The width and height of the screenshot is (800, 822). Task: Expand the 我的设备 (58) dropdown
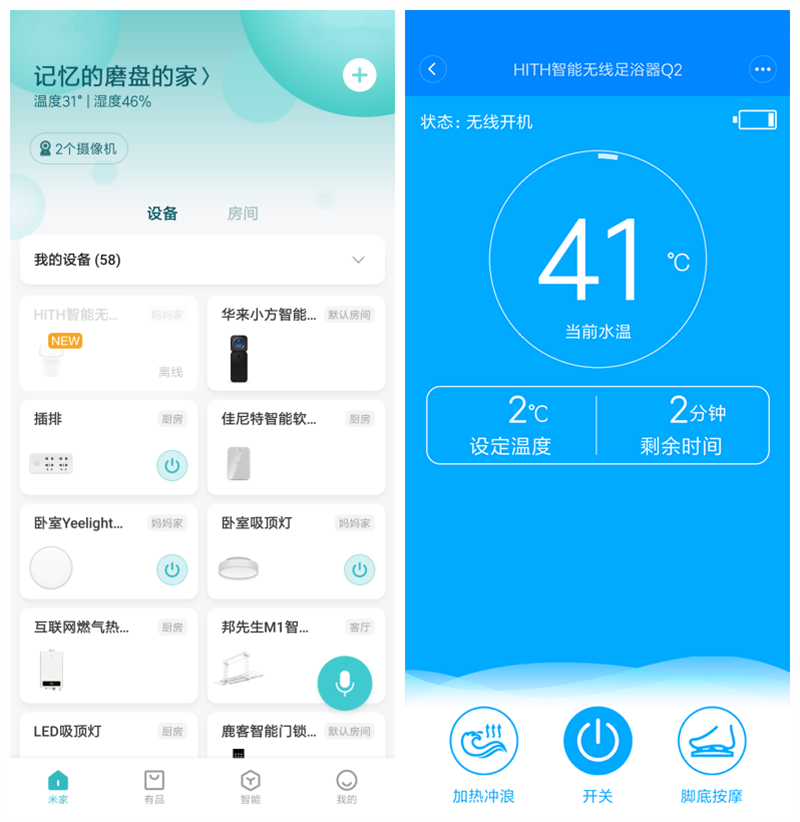click(x=358, y=260)
